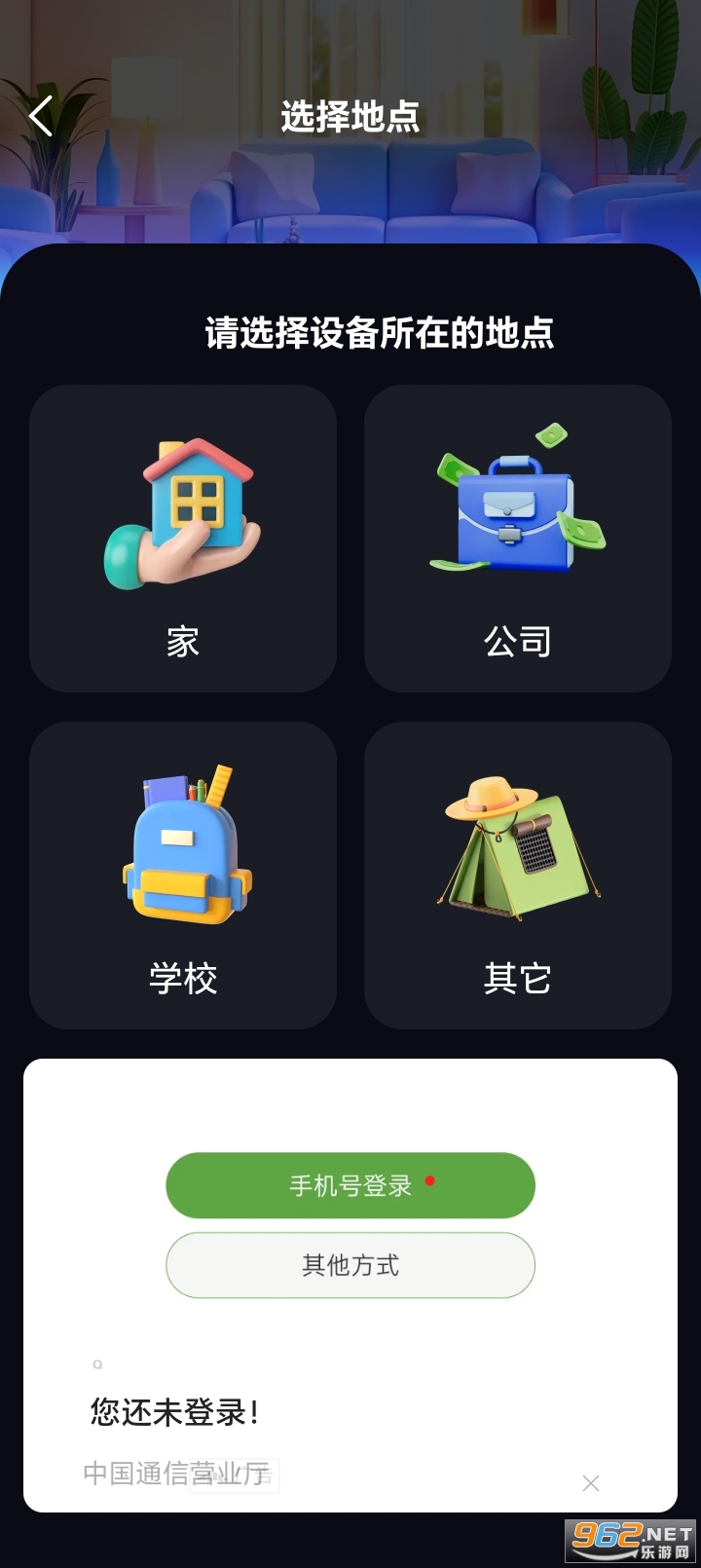
Task: Tap the green 手机号登录 button
Action: tap(350, 1185)
